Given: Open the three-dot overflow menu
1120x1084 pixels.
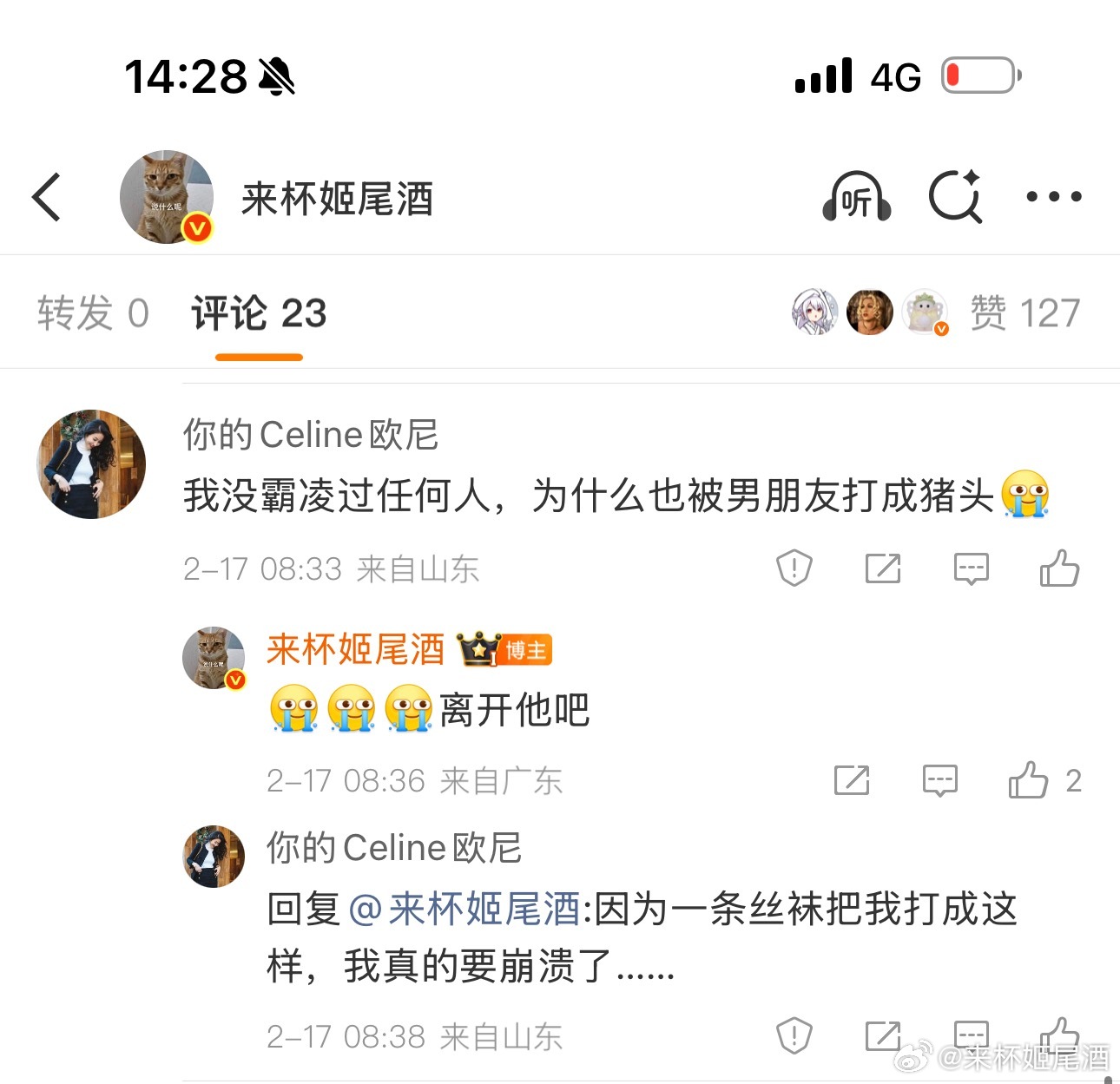Looking at the screenshot, I should tap(1053, 197).
